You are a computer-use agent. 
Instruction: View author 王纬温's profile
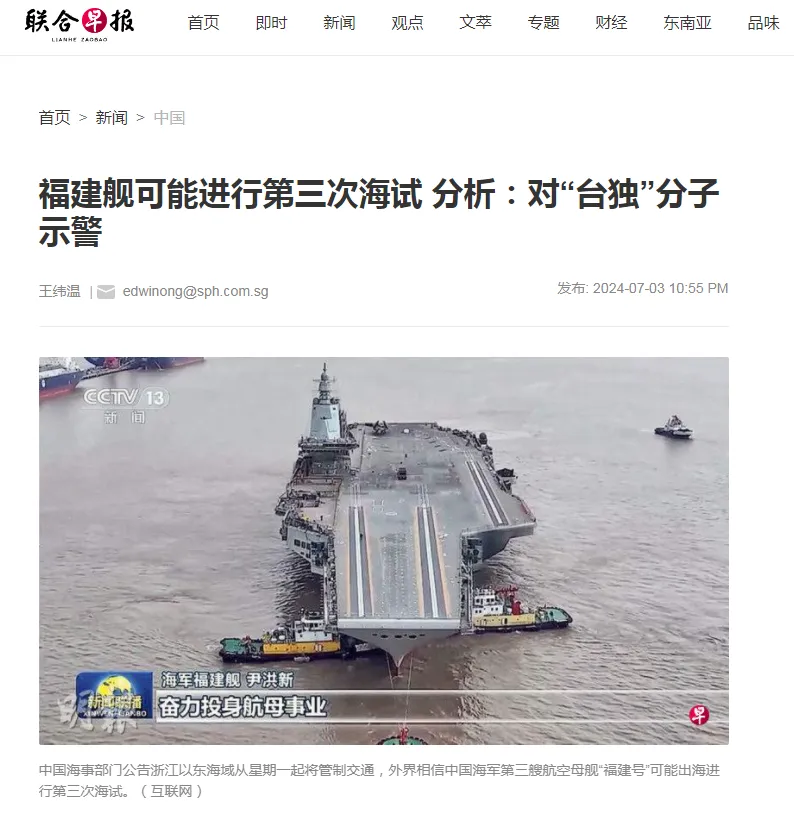point(60,291)
